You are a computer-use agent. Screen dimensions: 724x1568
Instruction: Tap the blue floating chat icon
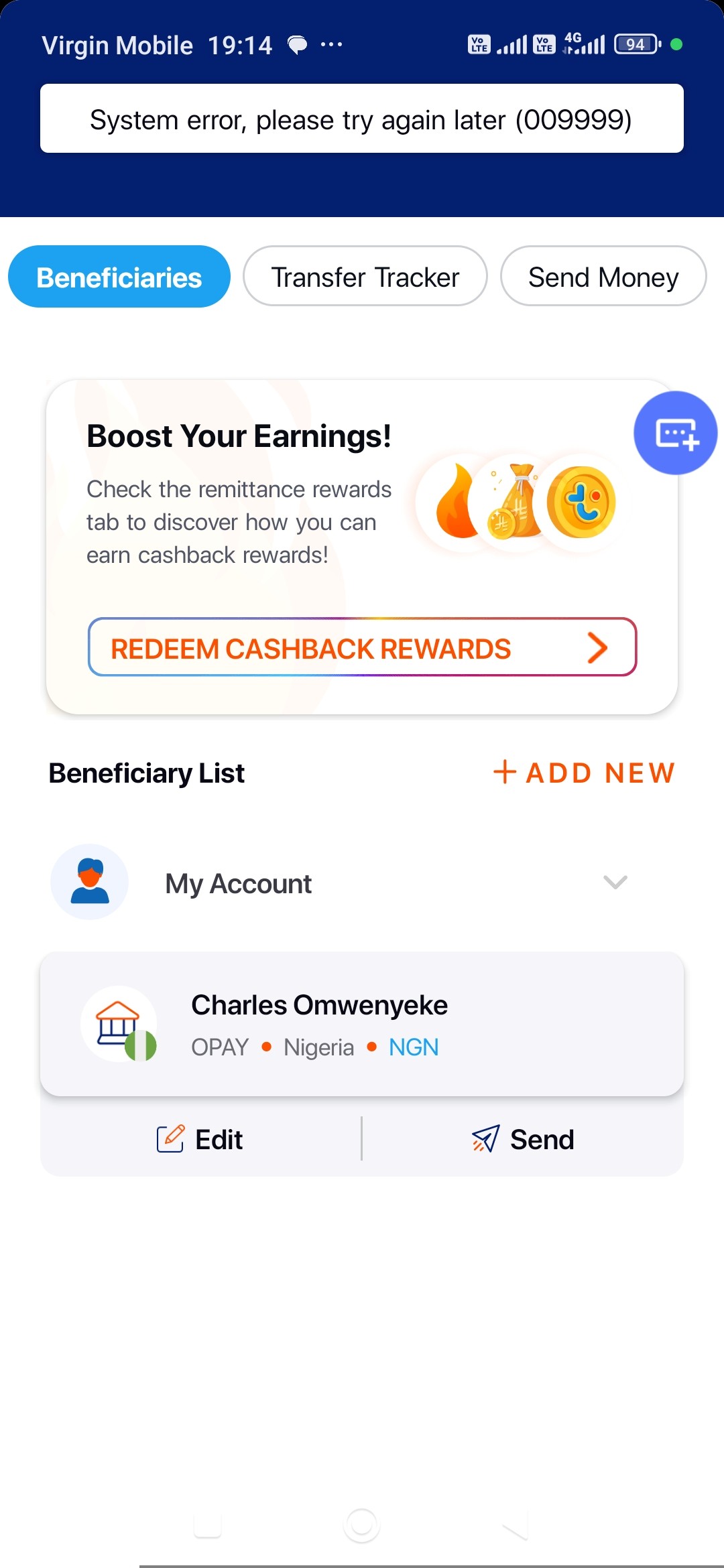pyautogui.click(x=675, y=433)
